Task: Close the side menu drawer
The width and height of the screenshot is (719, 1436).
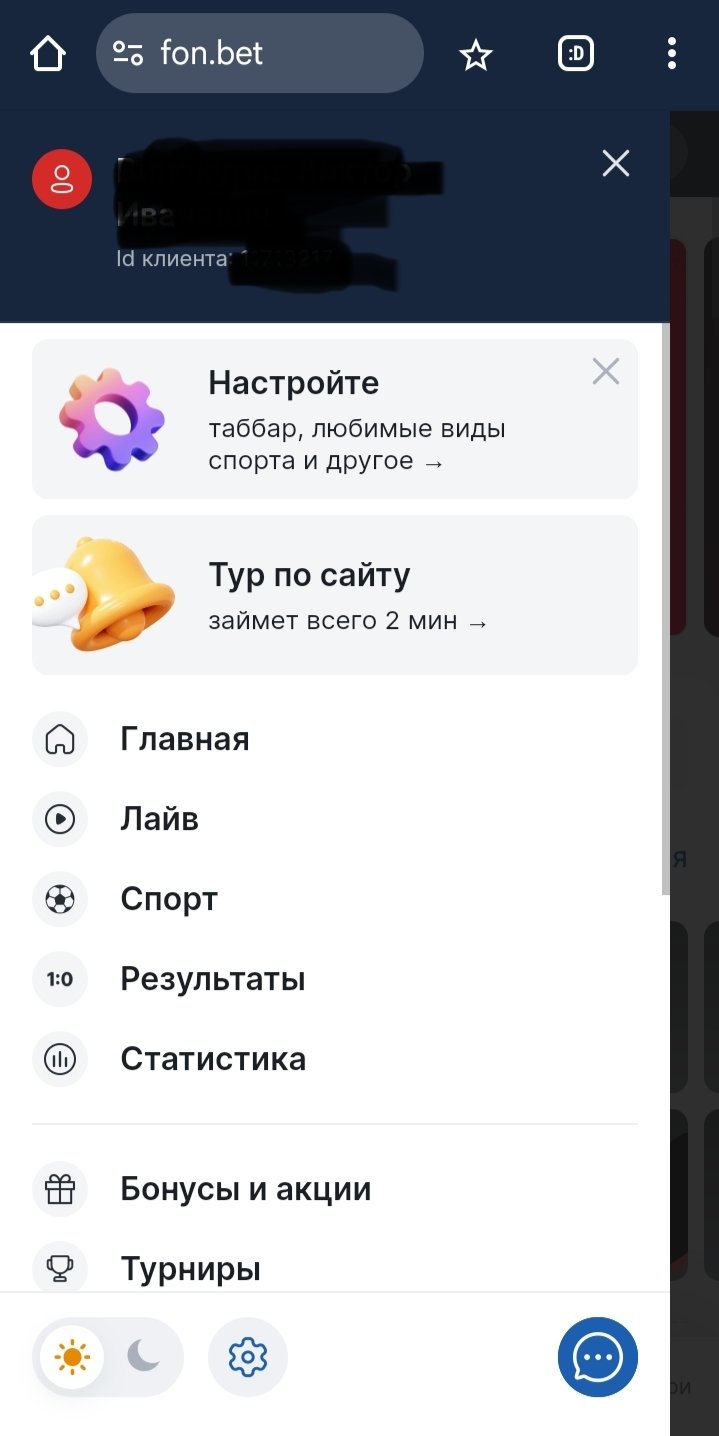Action: (x=616, y=163)
